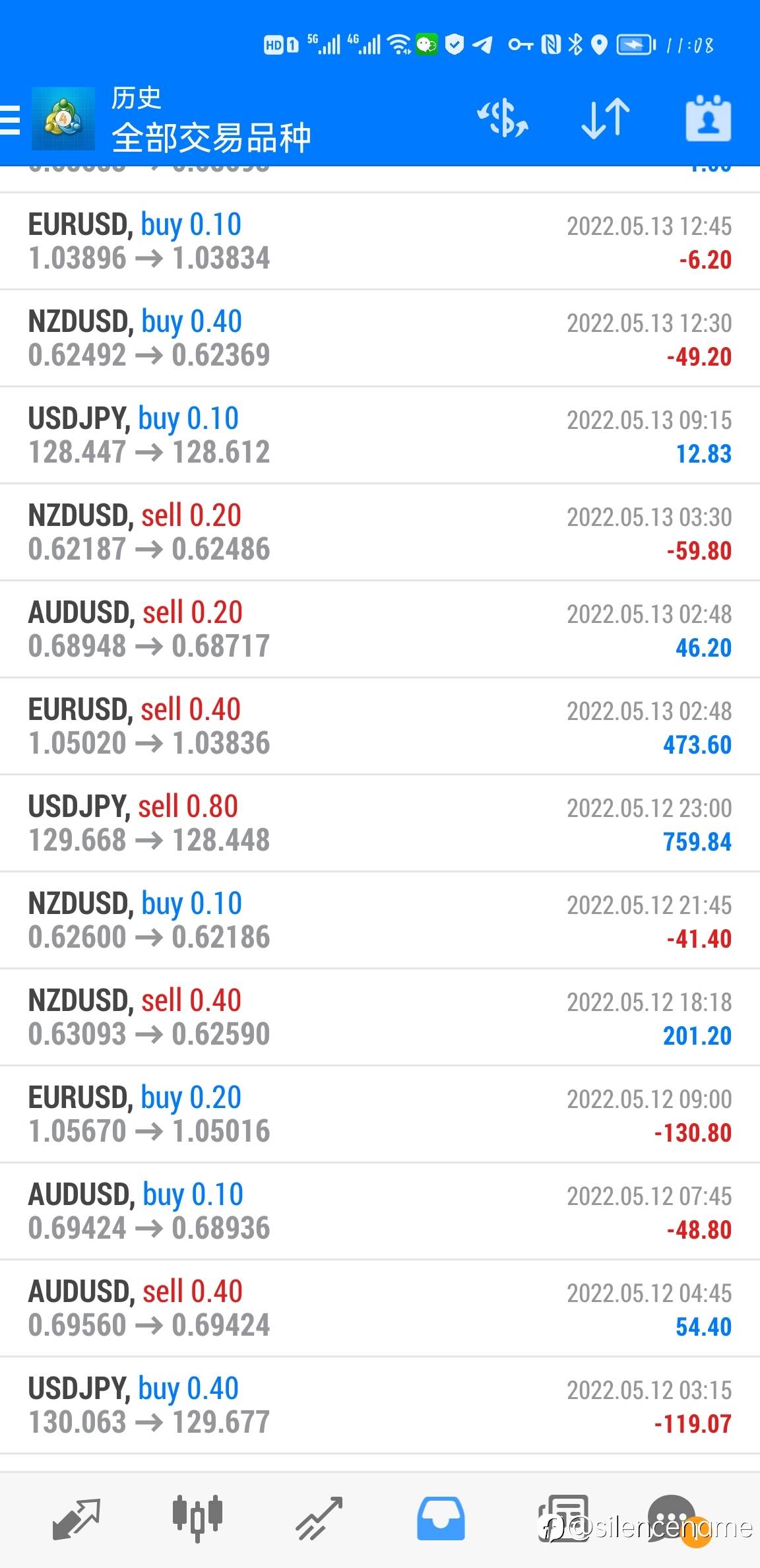Open the NZDUSD buy 0.40 trade row
The height and width of the screenshot is (1568, 760).
[380, 339]
